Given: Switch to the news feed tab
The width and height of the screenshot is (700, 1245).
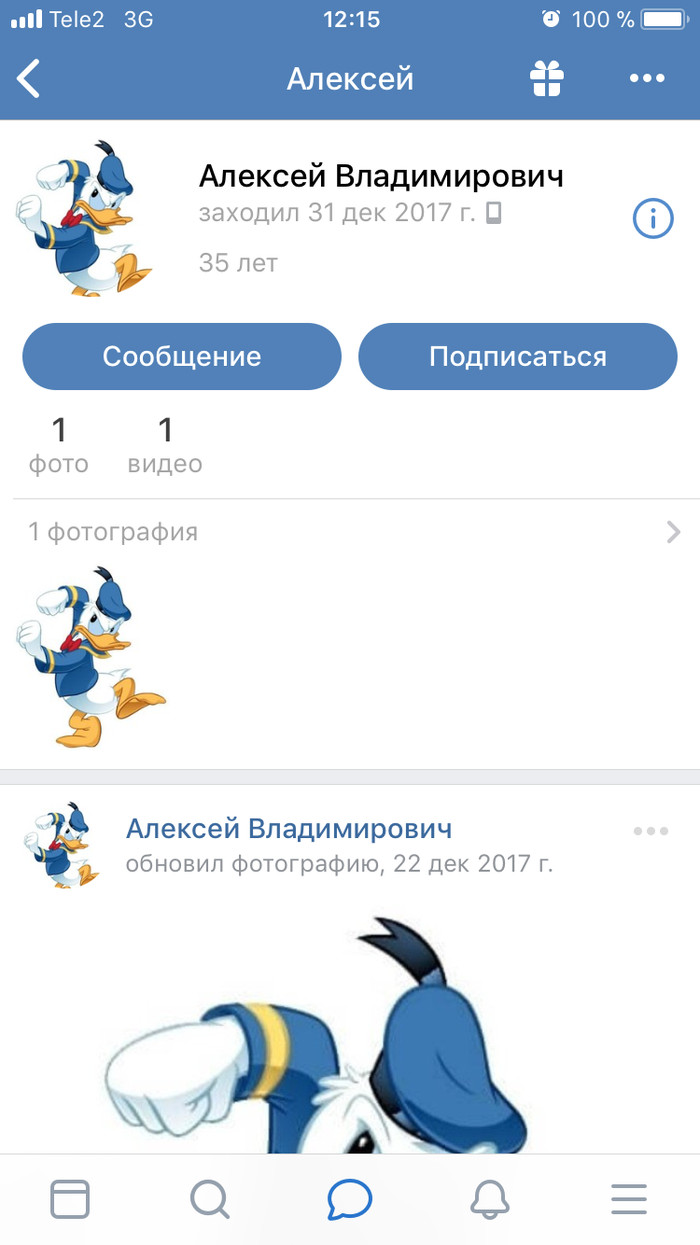Looking at the screenshot, I should (x=70, y=1198).
